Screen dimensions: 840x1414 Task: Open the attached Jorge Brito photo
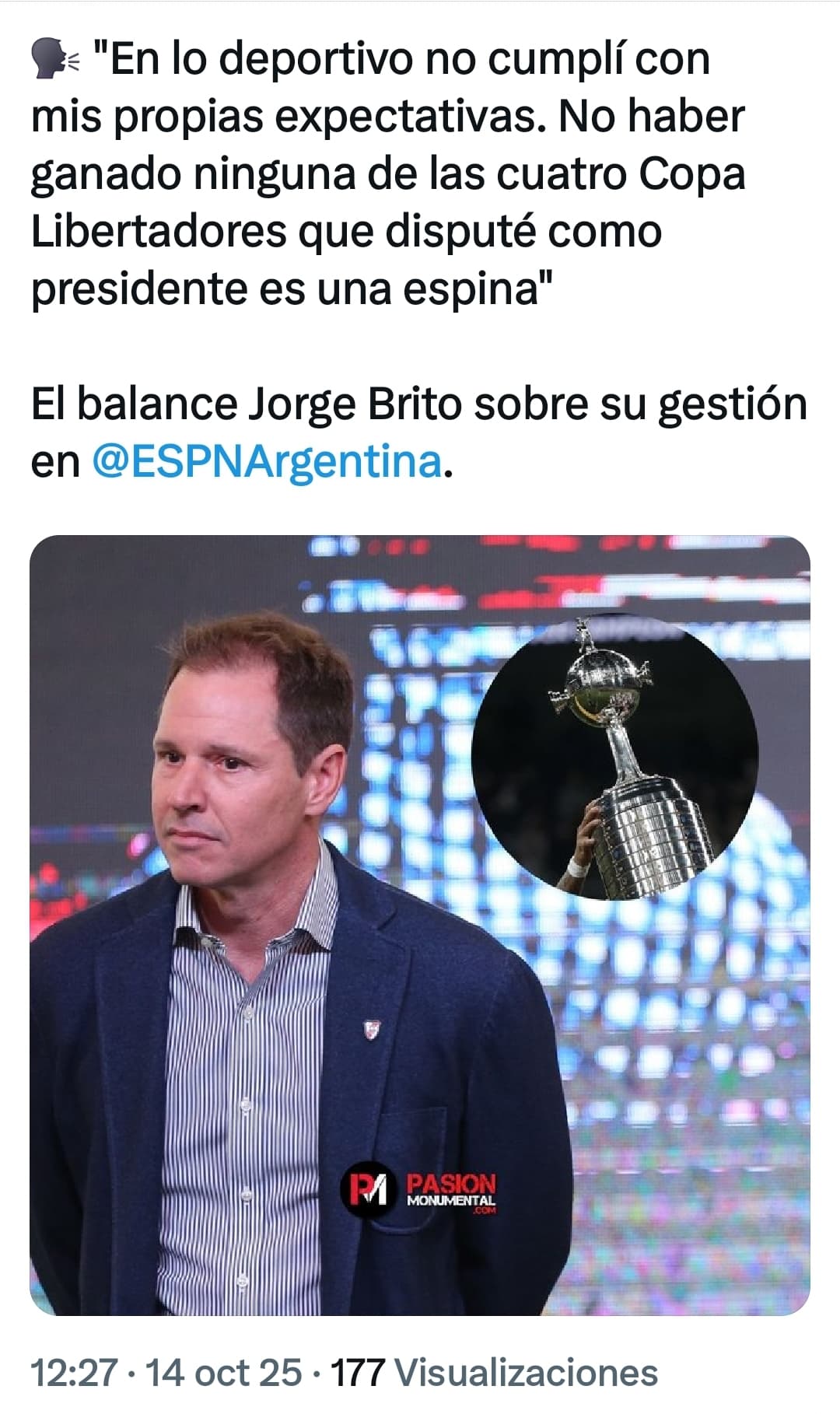point(420,926)
